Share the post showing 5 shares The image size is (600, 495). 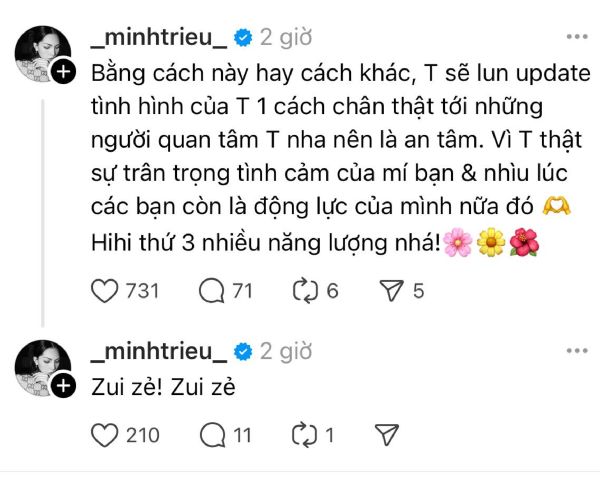tap(390, 291)
